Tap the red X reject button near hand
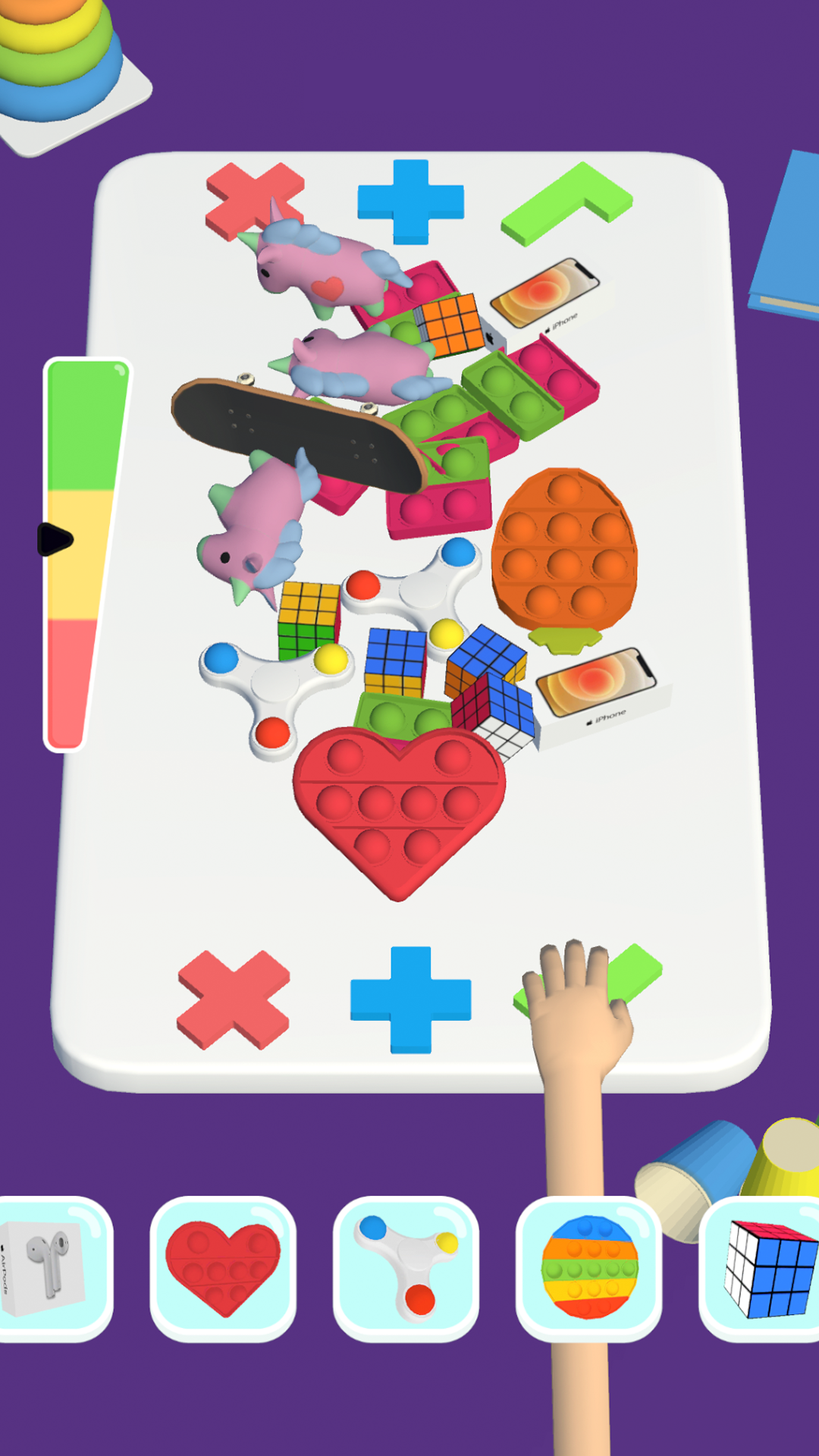This screenshot has width=819, height=1456. tap(234, 999)
